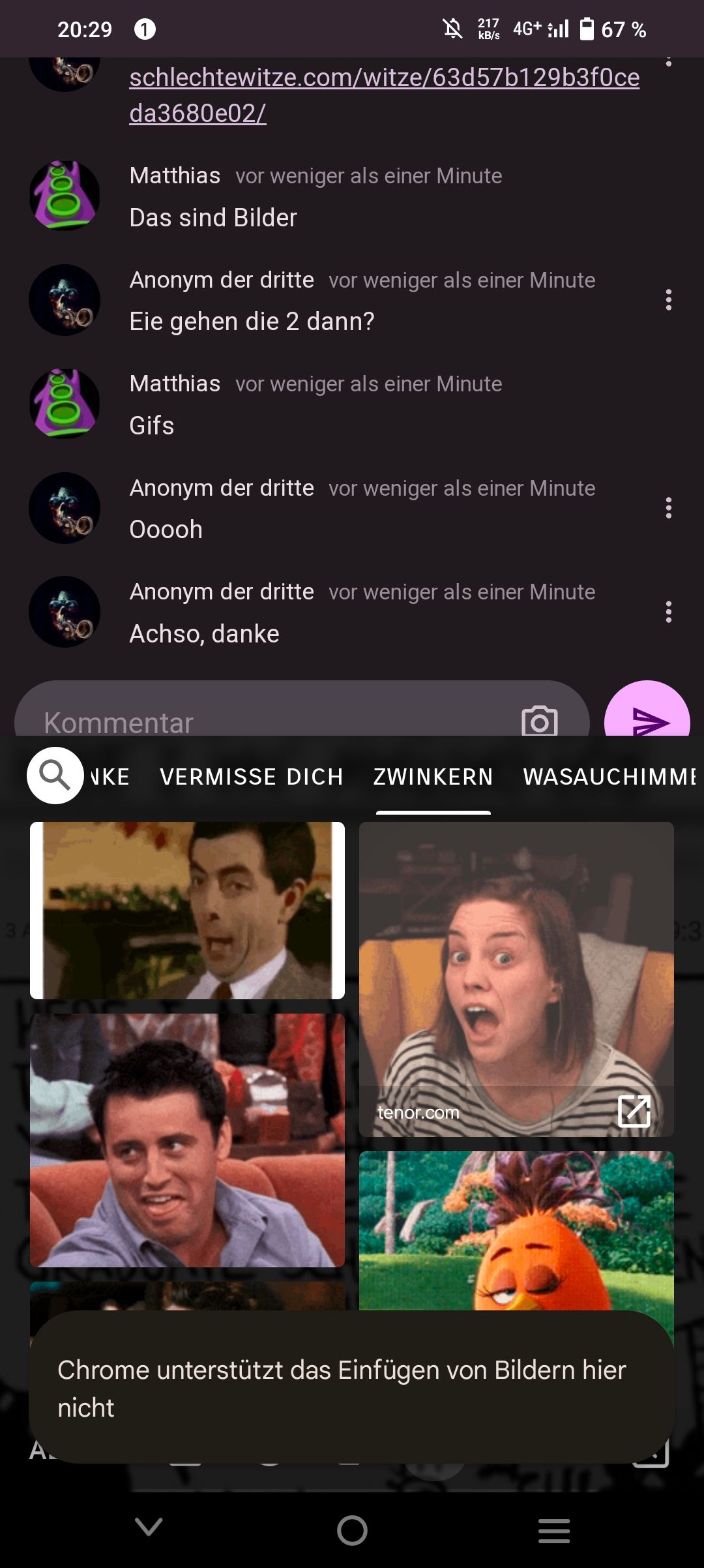
Task: Pick the Mr. Bean winking GIF
Action: pos(187,911)
